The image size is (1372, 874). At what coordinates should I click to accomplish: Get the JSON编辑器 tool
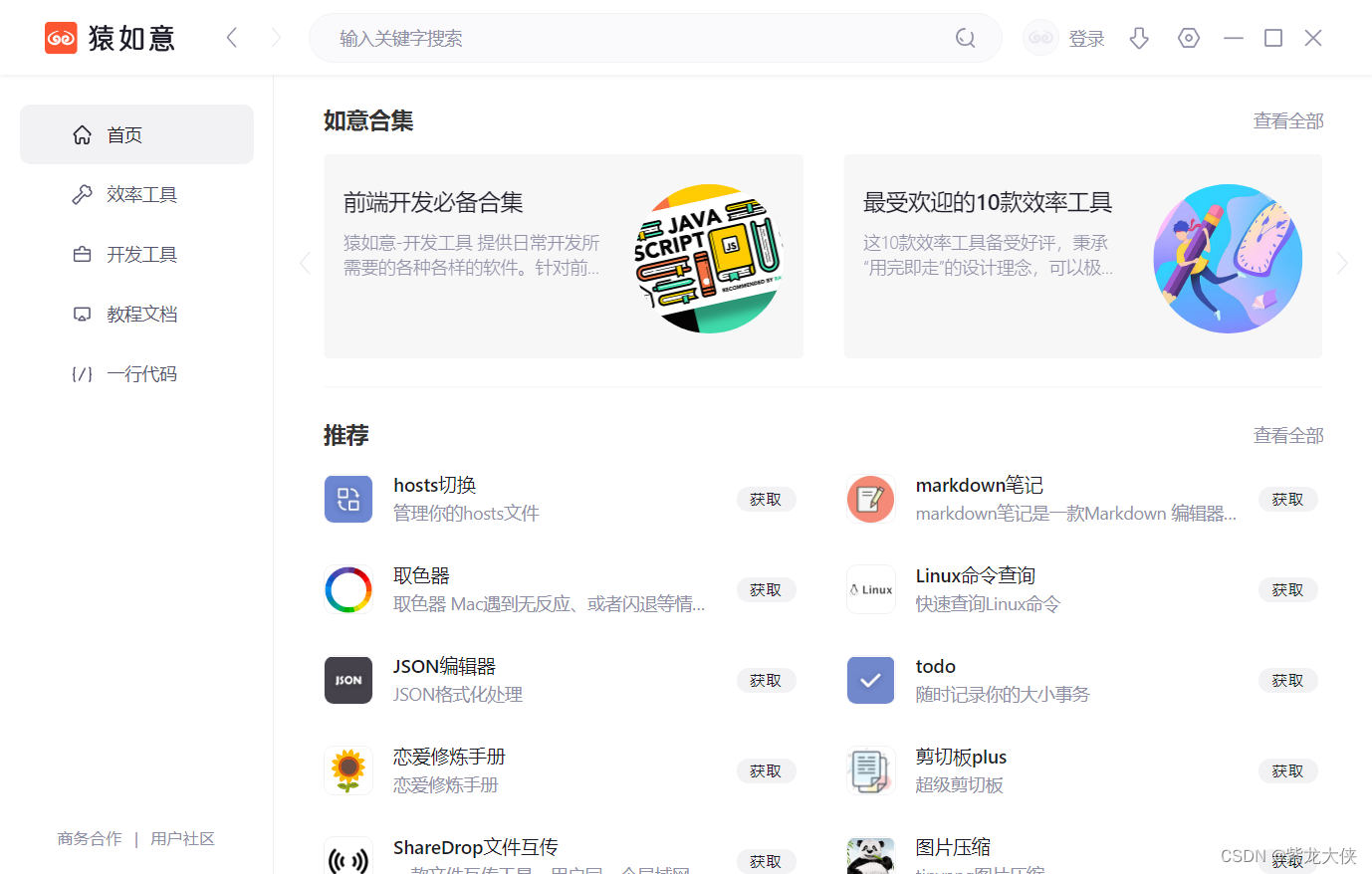point(766,680)
